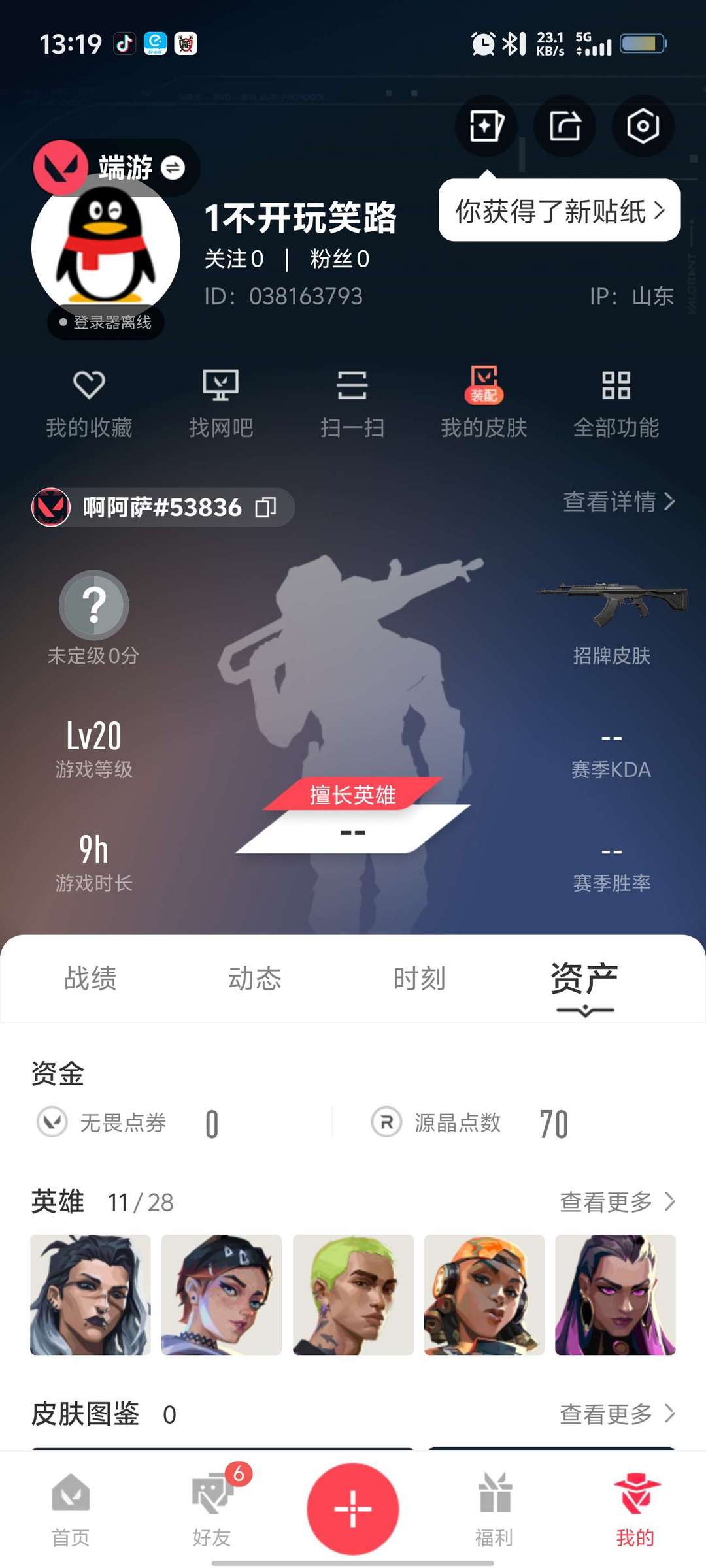Switch to the 战绩 tab

(90, 978)
